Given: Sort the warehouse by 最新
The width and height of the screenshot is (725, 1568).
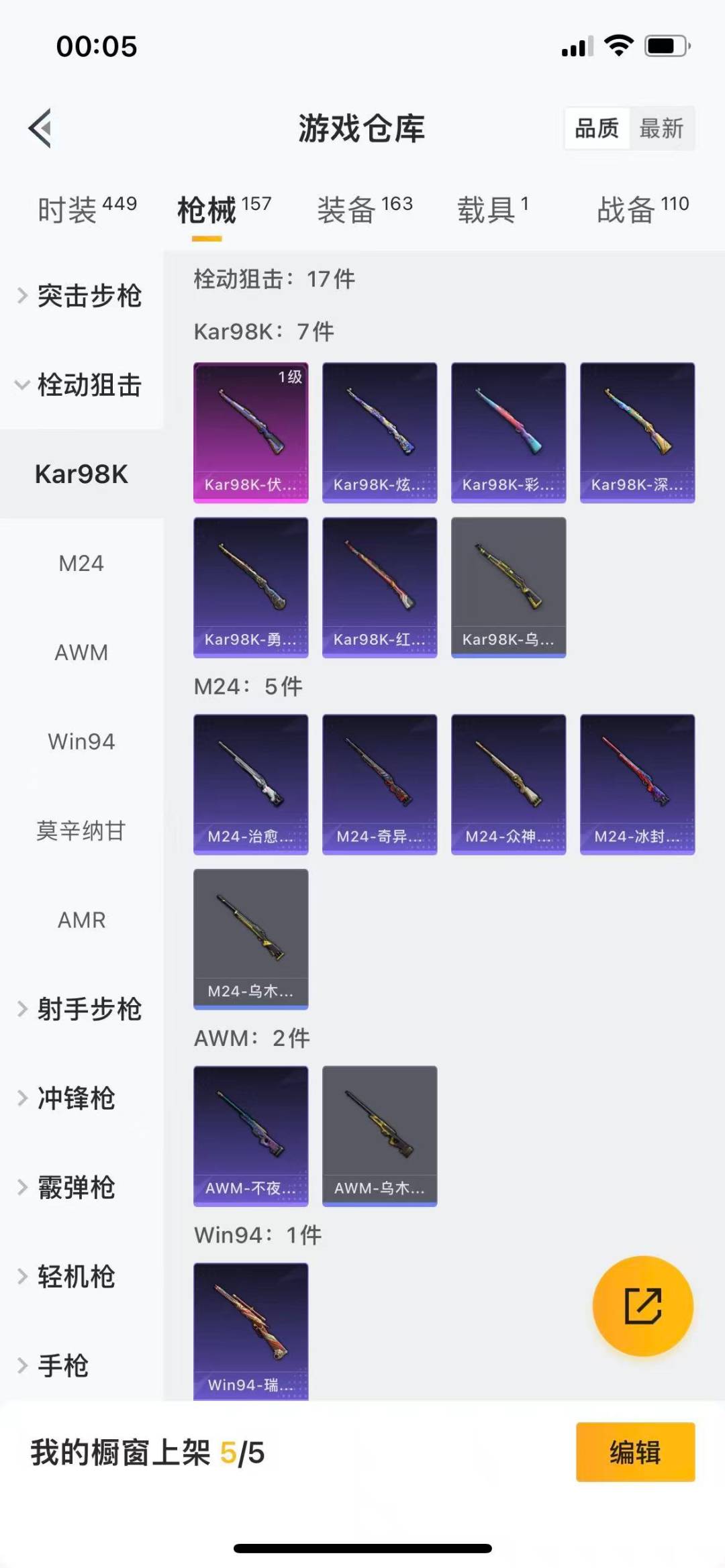Looking at the screenshot, I should [x=661, y=127].
